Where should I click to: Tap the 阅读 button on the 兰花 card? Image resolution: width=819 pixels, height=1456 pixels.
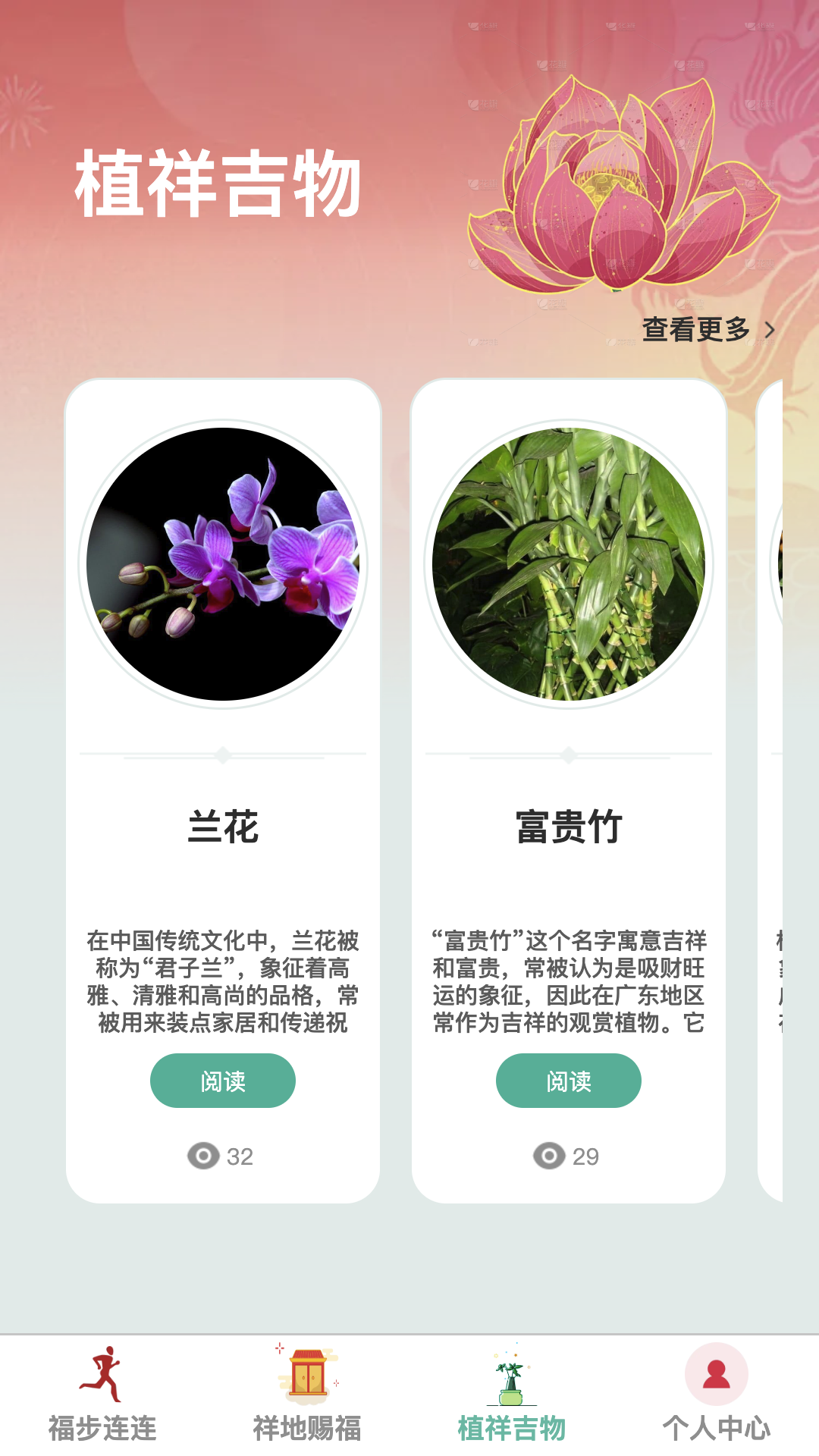(x=223, y=1081)
